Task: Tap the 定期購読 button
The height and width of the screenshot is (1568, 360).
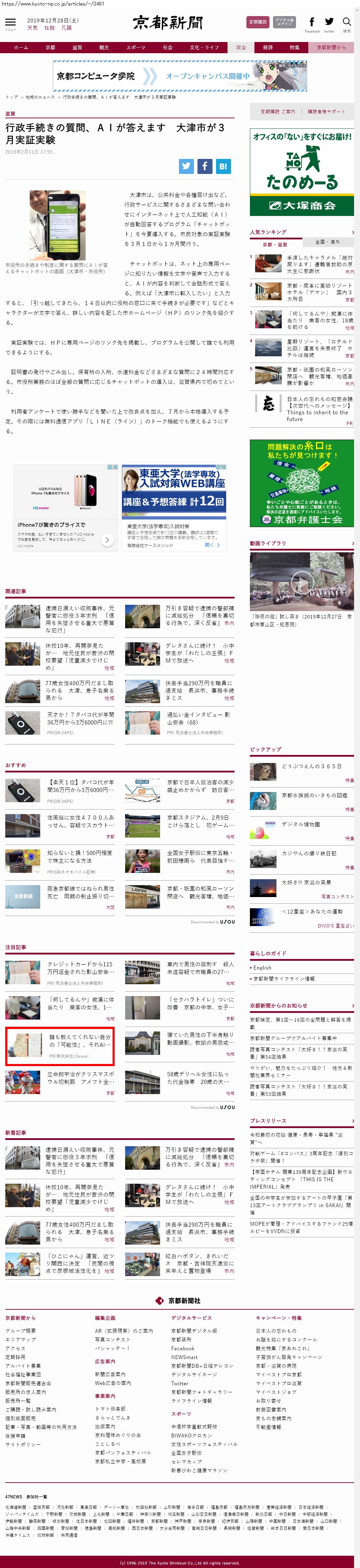Action: click(x=257, y=22)
